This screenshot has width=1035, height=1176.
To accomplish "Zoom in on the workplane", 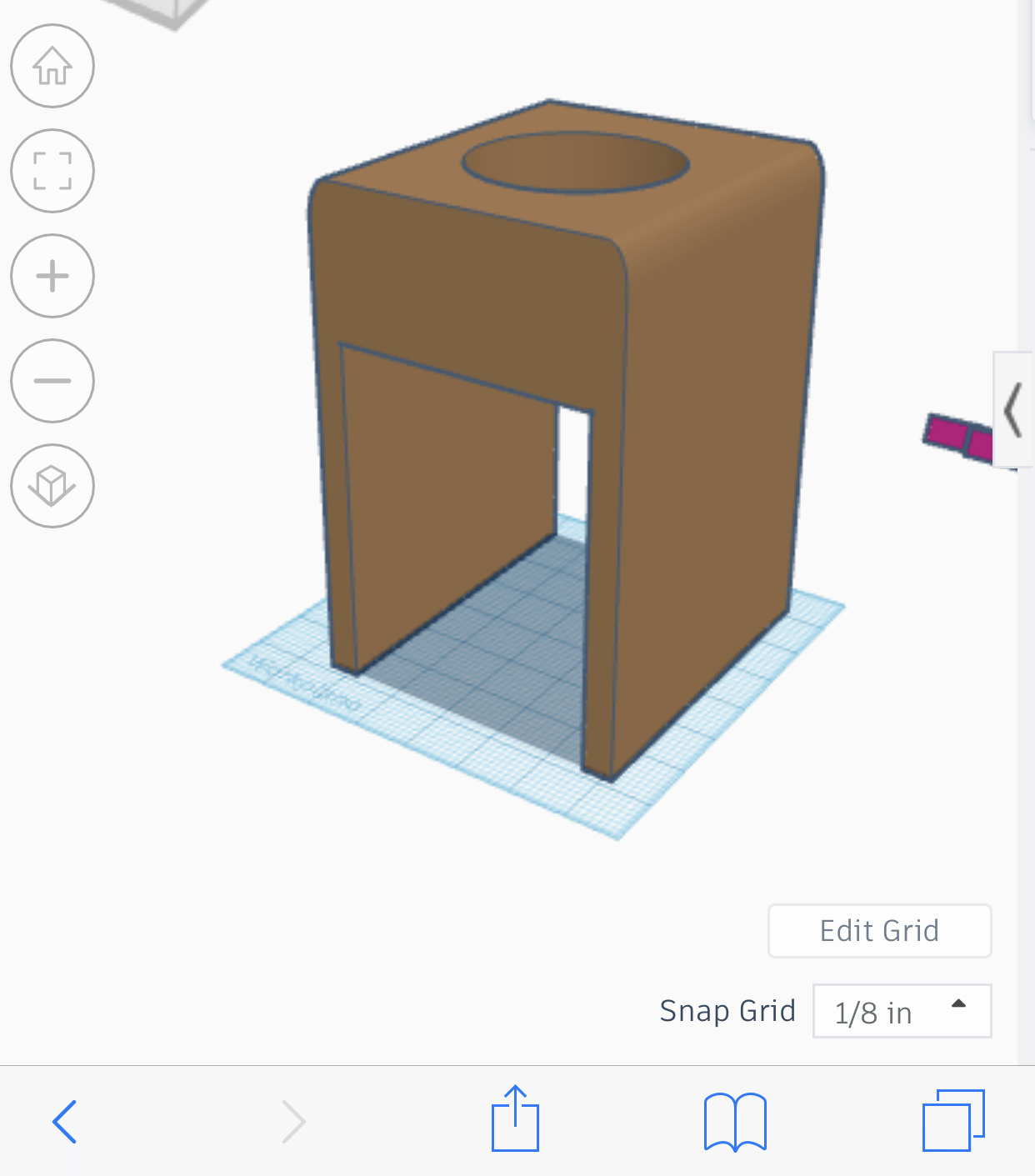I will coord(52,276).
